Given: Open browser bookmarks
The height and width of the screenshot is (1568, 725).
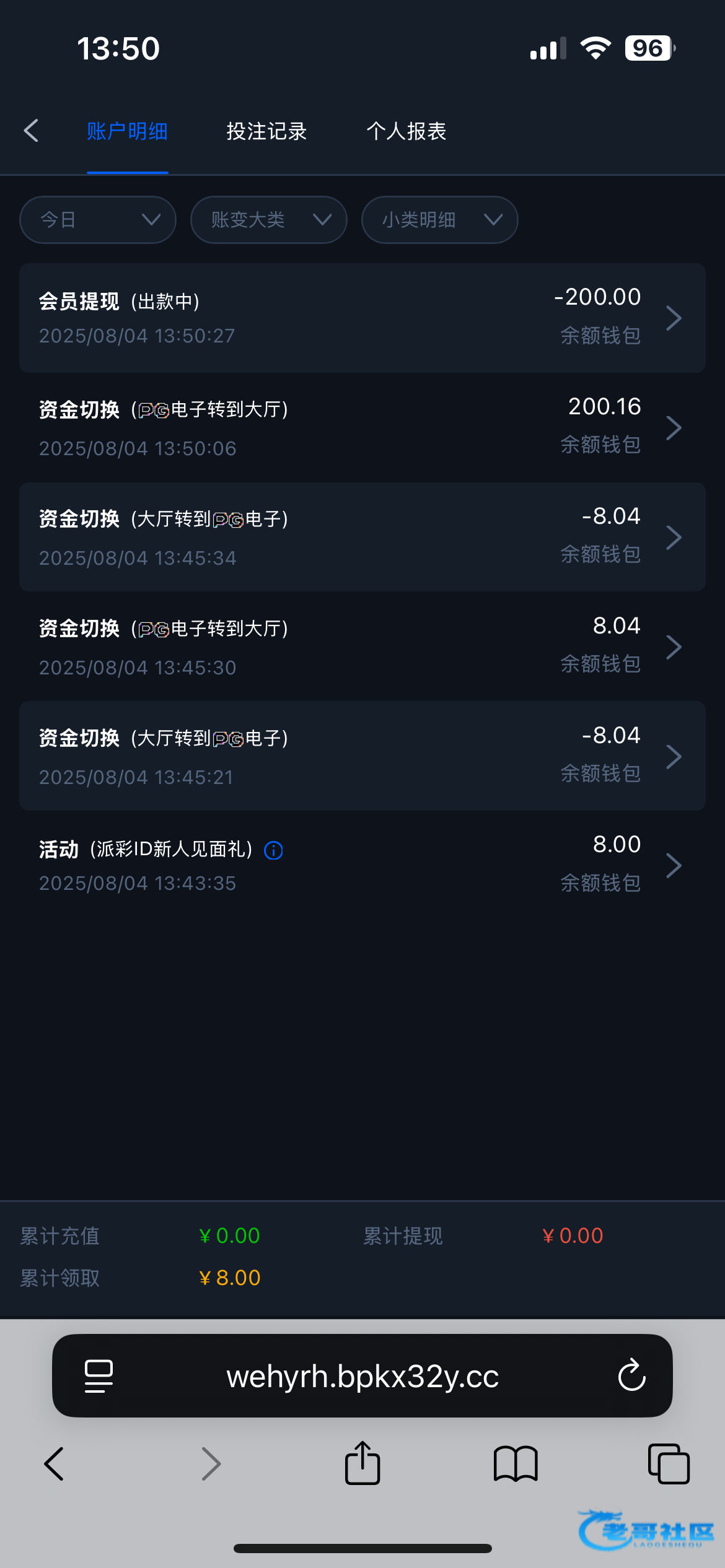Looking at the screenshot, I should coord(516,1464).
